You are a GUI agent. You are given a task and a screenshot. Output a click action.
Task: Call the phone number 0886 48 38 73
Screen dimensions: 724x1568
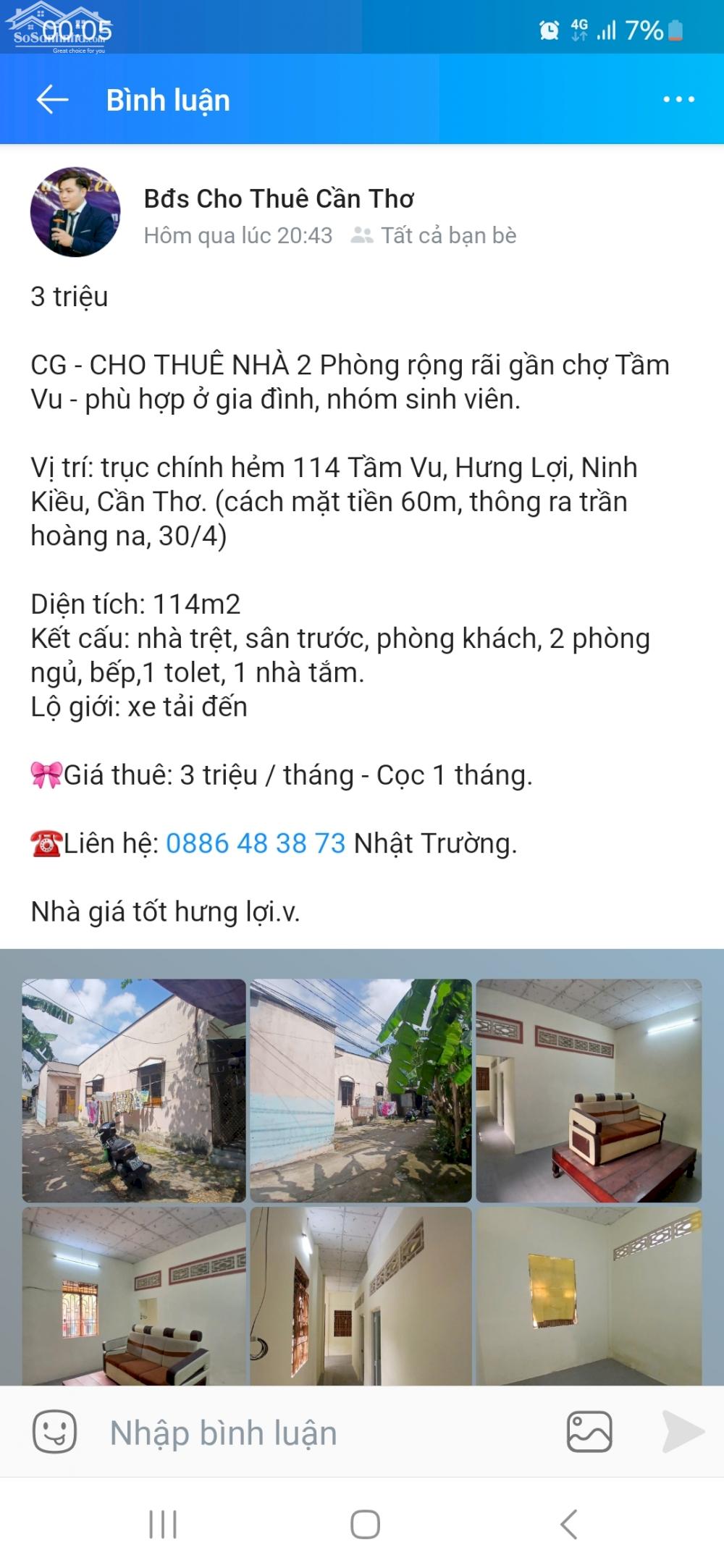tap(256, 843)
